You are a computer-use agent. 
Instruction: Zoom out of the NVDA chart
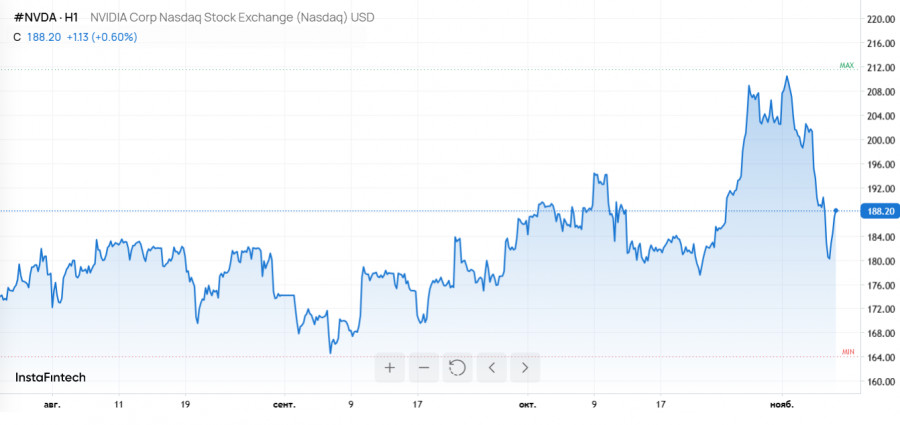point(423,368)
